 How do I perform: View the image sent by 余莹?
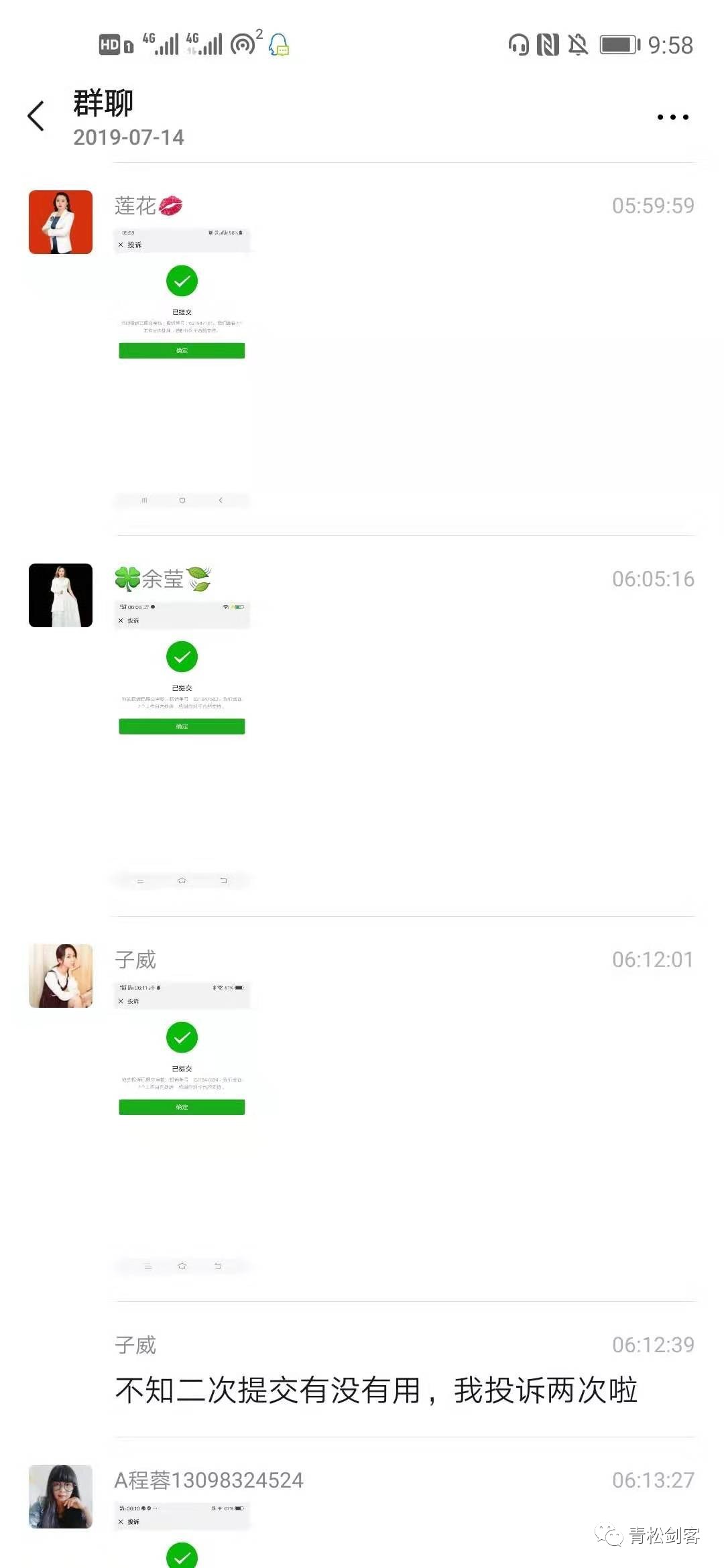point(182,744)
